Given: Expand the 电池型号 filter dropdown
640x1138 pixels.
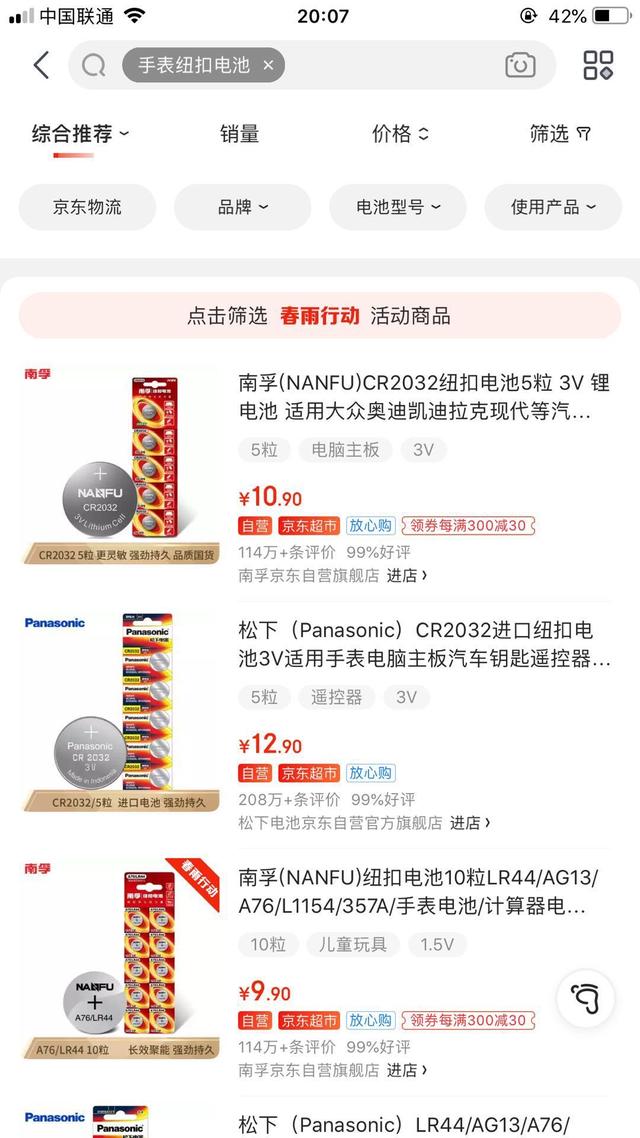Looking at the screenshot, I should 398,207.
